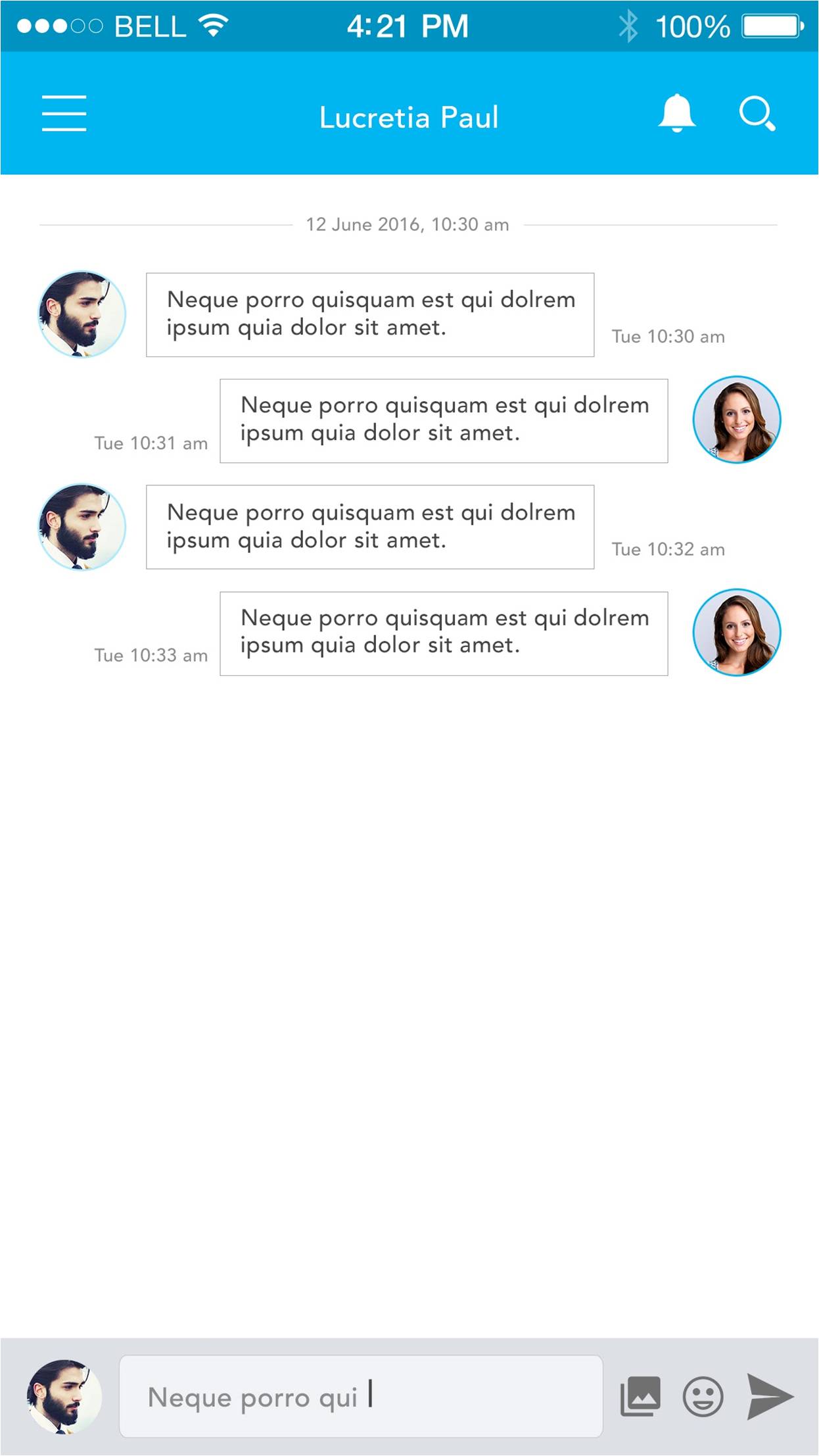Open the emoji picker
Screen dimensions: 819x1456
[x=703, y=1395]
